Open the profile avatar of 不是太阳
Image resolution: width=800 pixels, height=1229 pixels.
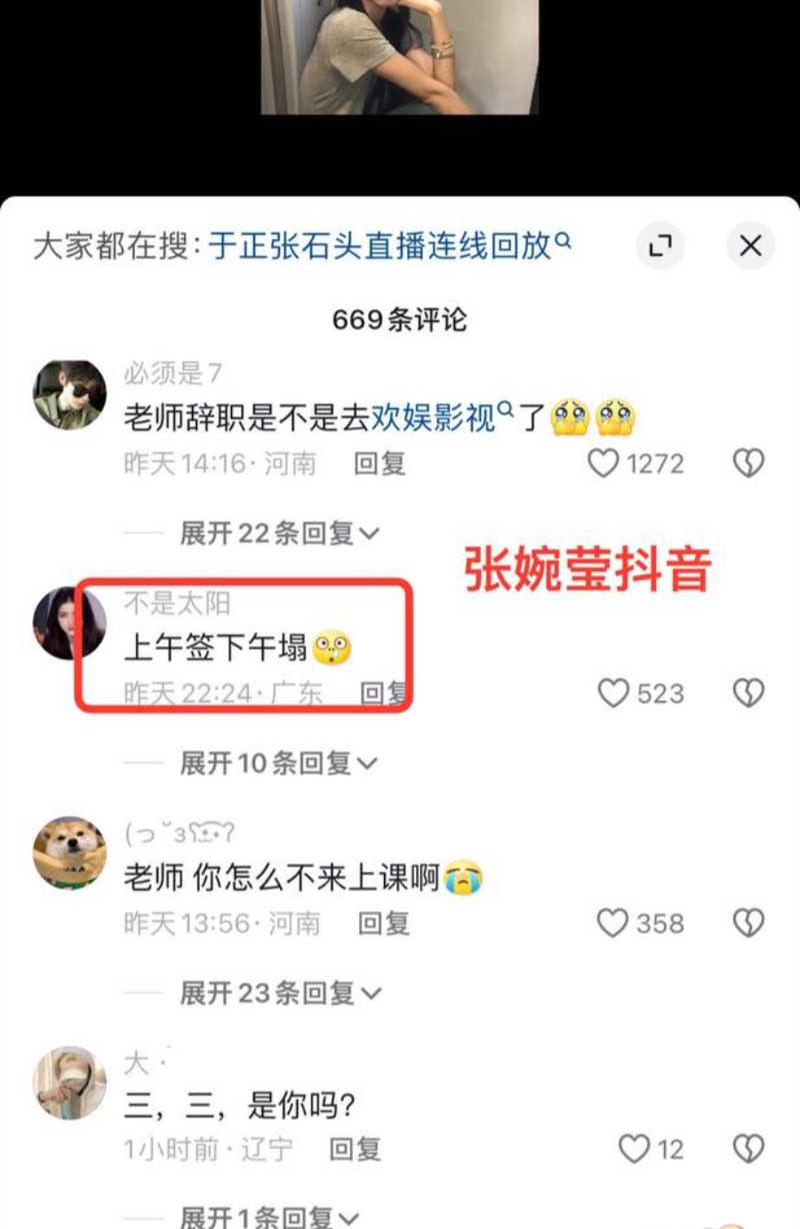click(x=69, y=624)
